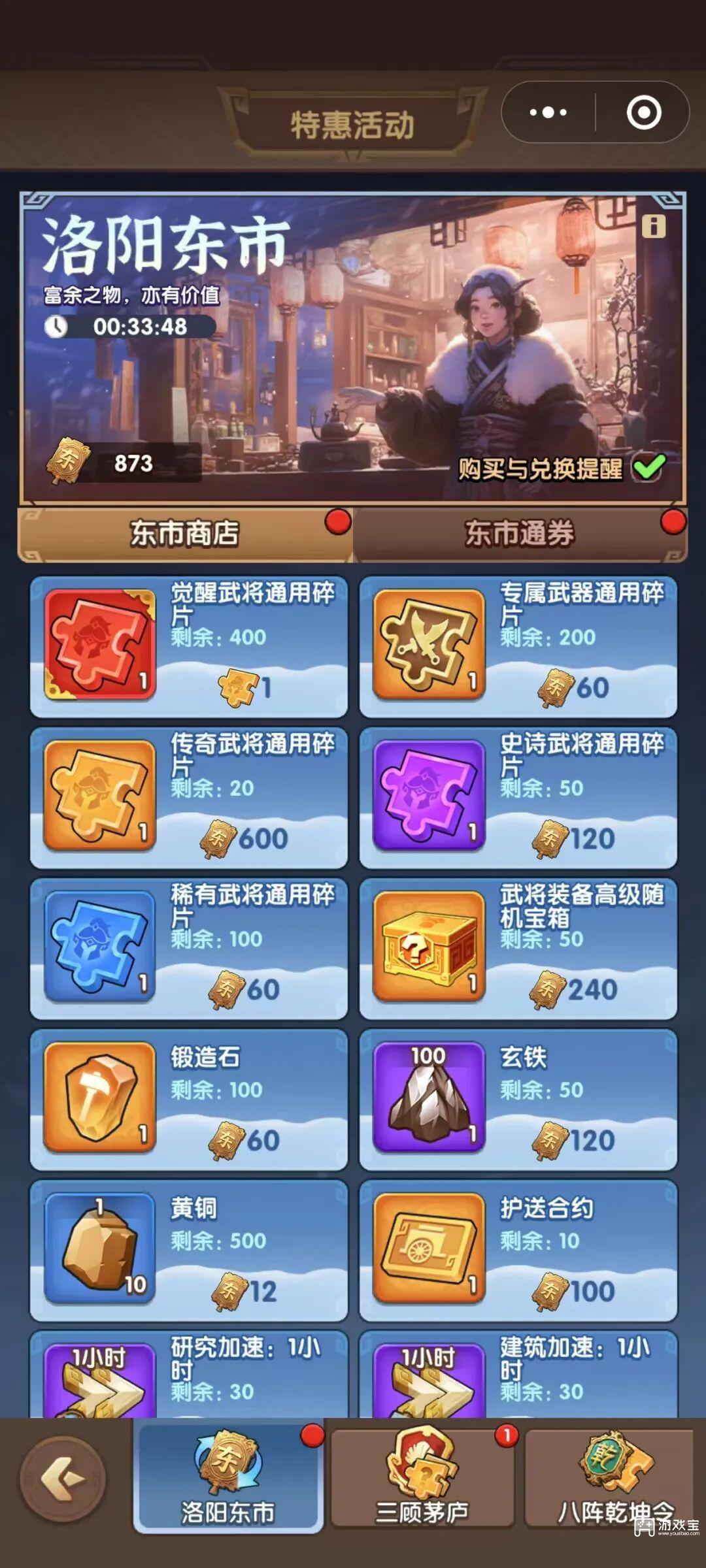This screenshot has height=1568, width=706.
Task: Toggle the 购买与兑换提醒 checkbox
Action: [649, 468]
